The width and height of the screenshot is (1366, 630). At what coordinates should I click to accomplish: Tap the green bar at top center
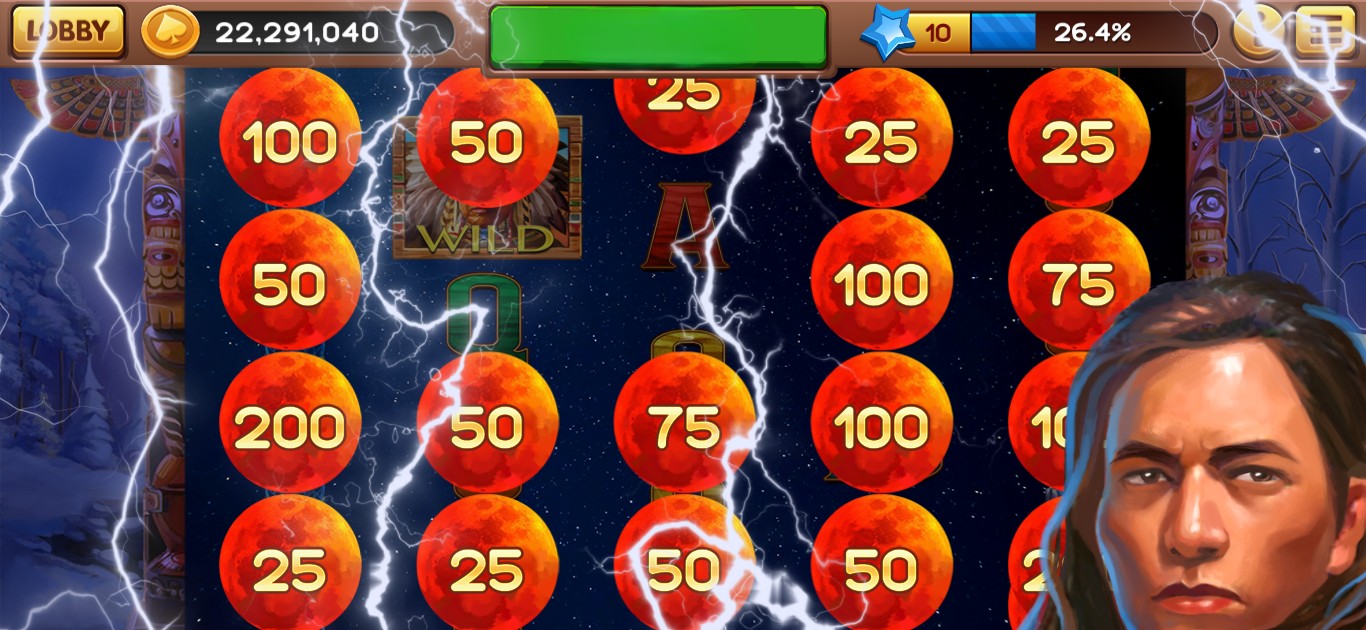(x=658, y=36)
